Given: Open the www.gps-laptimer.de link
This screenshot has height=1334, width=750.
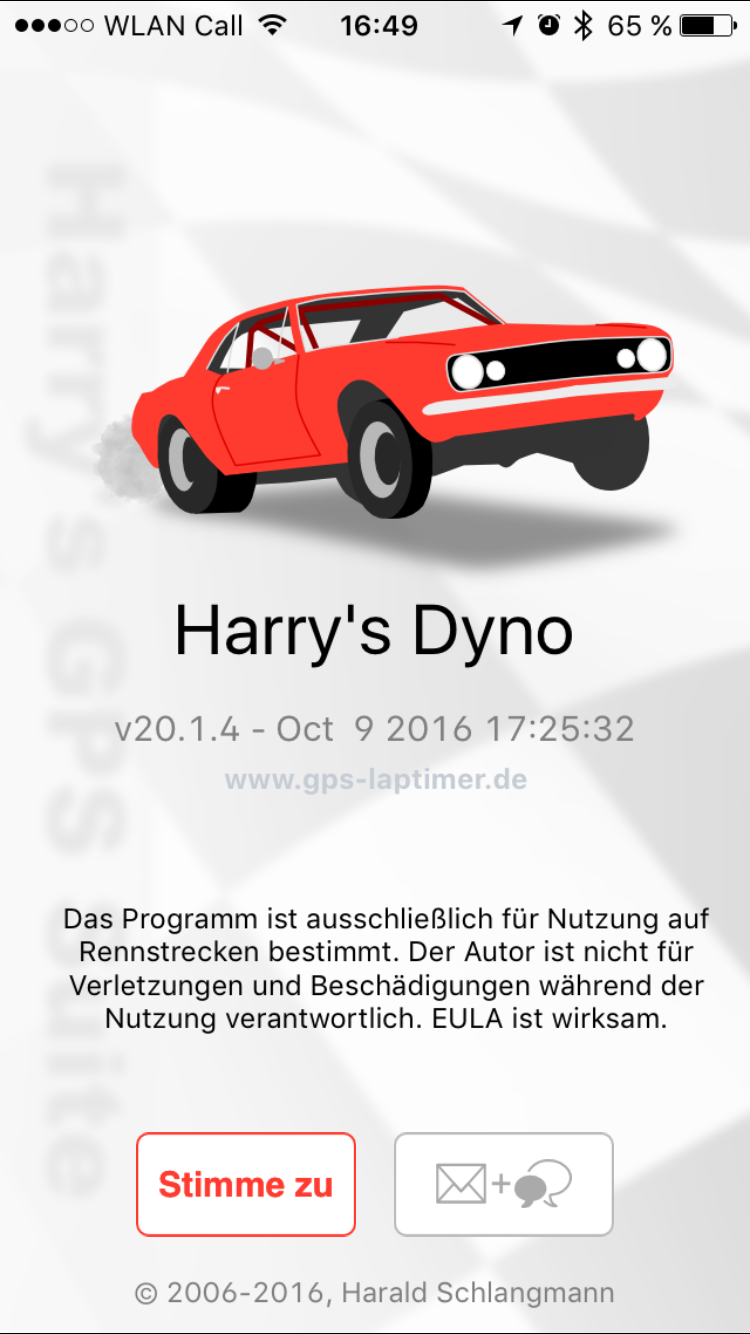Looking at the screenshot, I should point(375,779).
